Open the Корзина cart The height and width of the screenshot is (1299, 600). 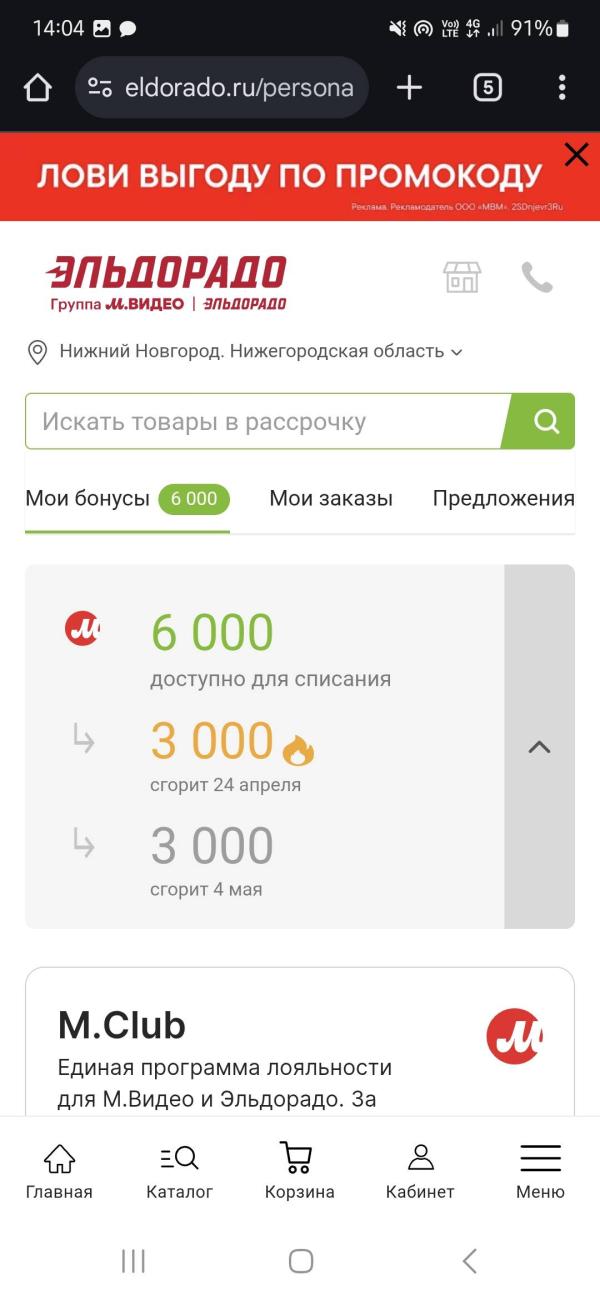pos(299,1171)
